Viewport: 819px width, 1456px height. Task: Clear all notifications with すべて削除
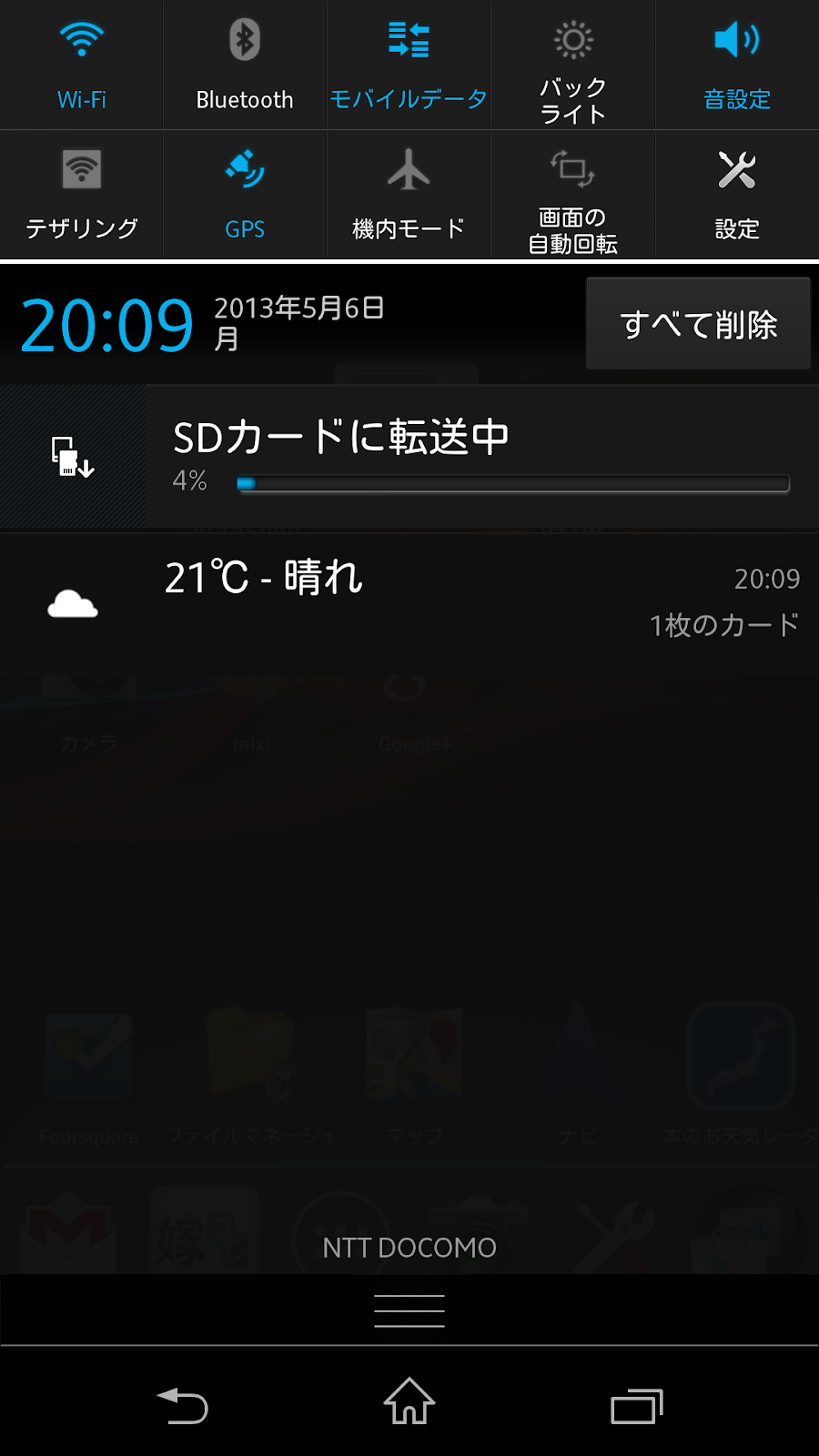(x=698, y=324)
